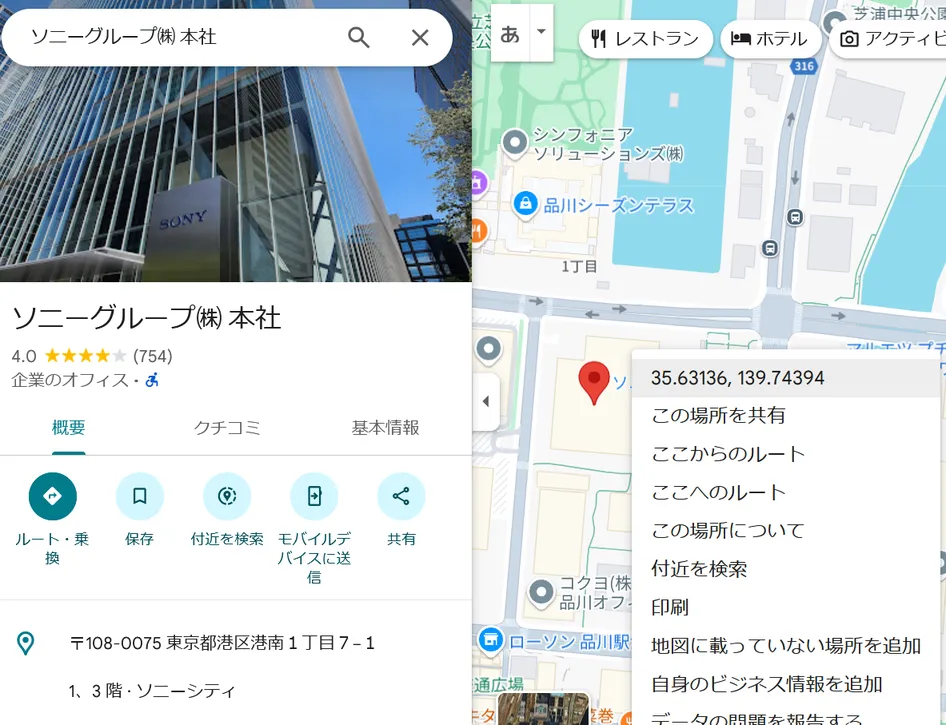This screenshot has width=946, height=725.
Task: Select この場所を共有 from context menu
Action: (718, 415)
